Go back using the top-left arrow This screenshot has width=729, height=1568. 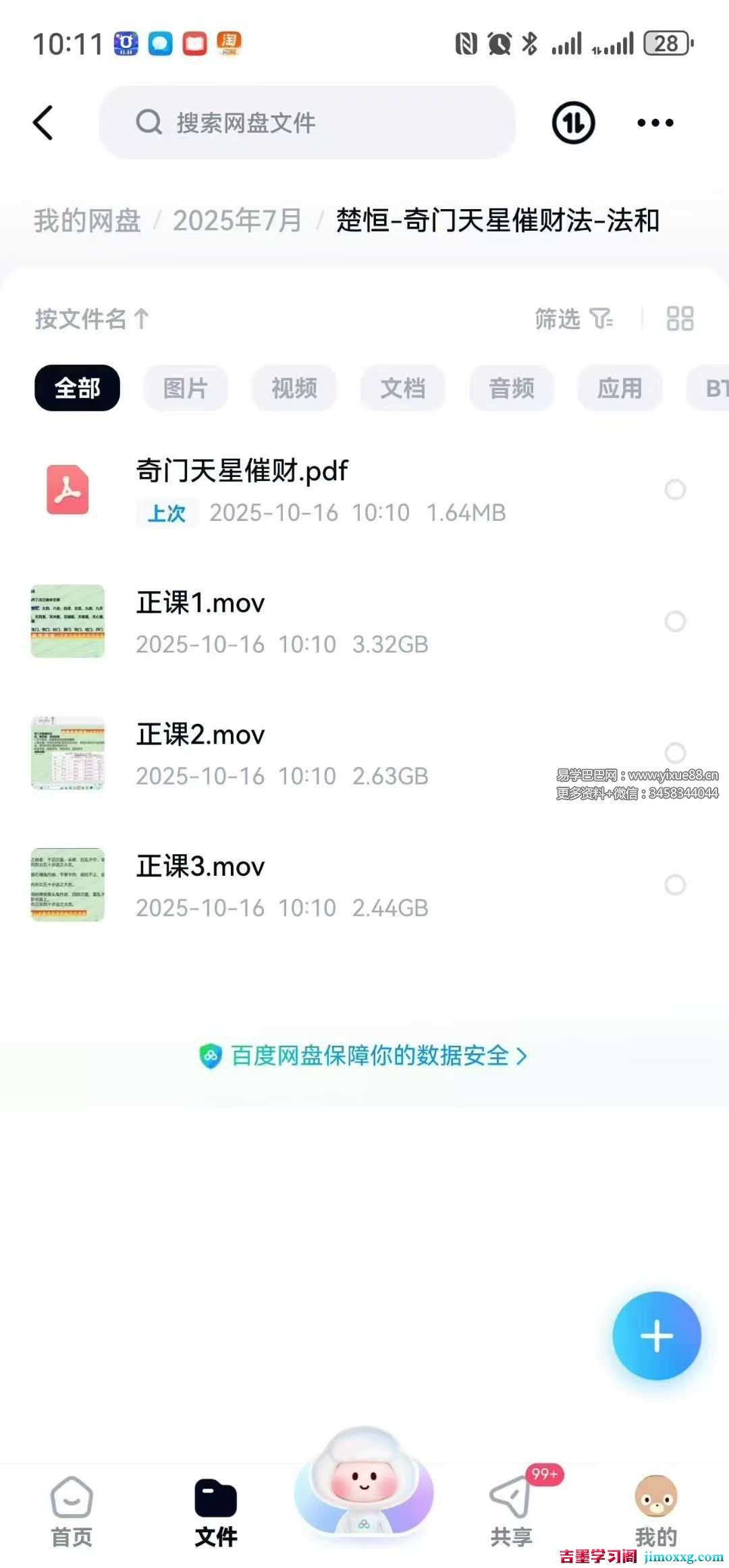(43, 123)
